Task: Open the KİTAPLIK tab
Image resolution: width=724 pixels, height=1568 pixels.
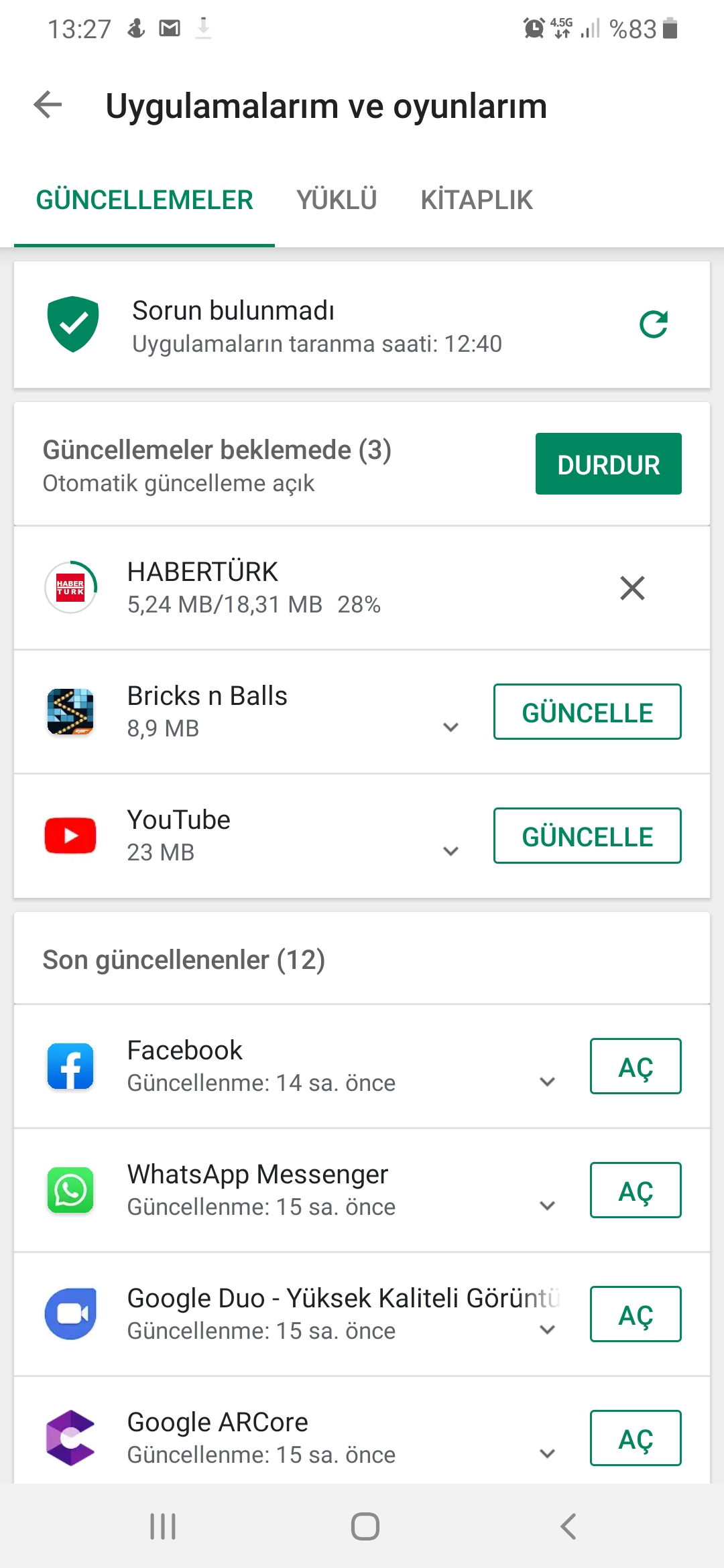Action: [x=477, y=200]
